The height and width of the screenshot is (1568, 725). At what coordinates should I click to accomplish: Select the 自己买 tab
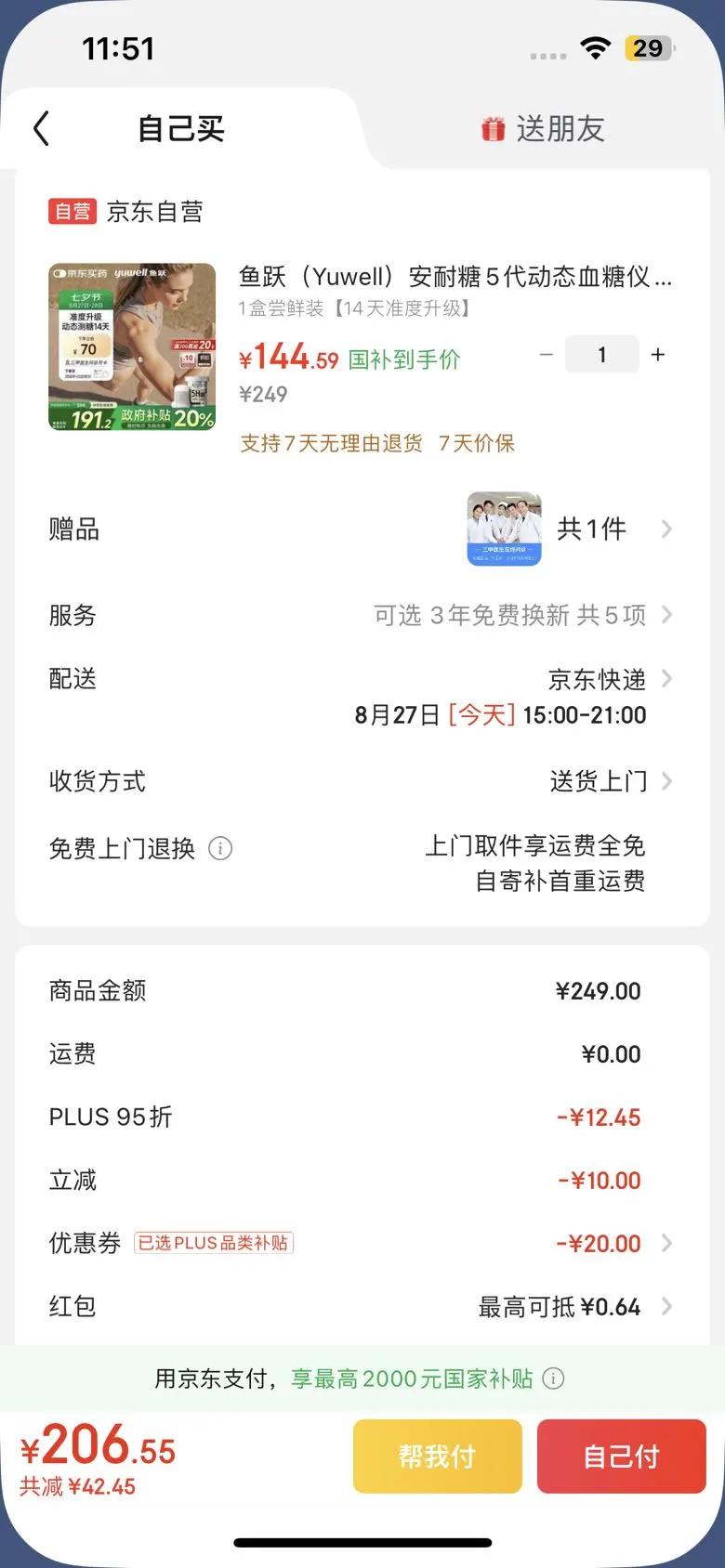pyautogui.click(x=181, y=129)
